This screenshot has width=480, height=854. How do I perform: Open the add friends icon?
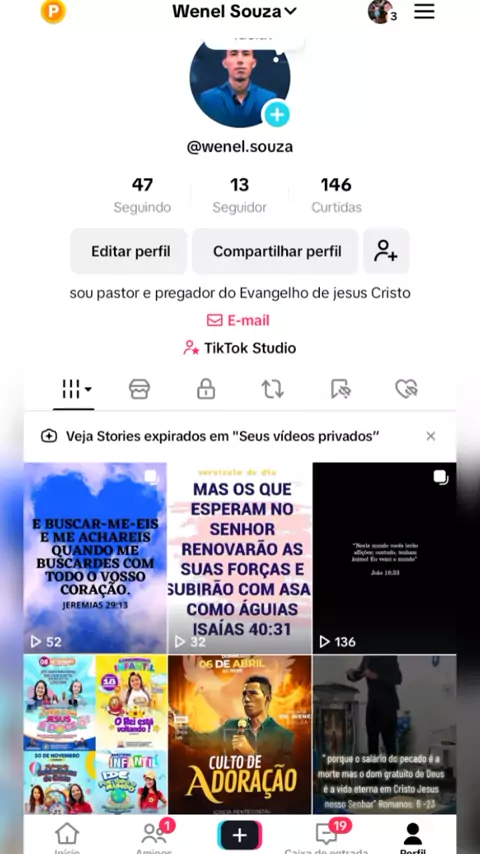point(386,252)
